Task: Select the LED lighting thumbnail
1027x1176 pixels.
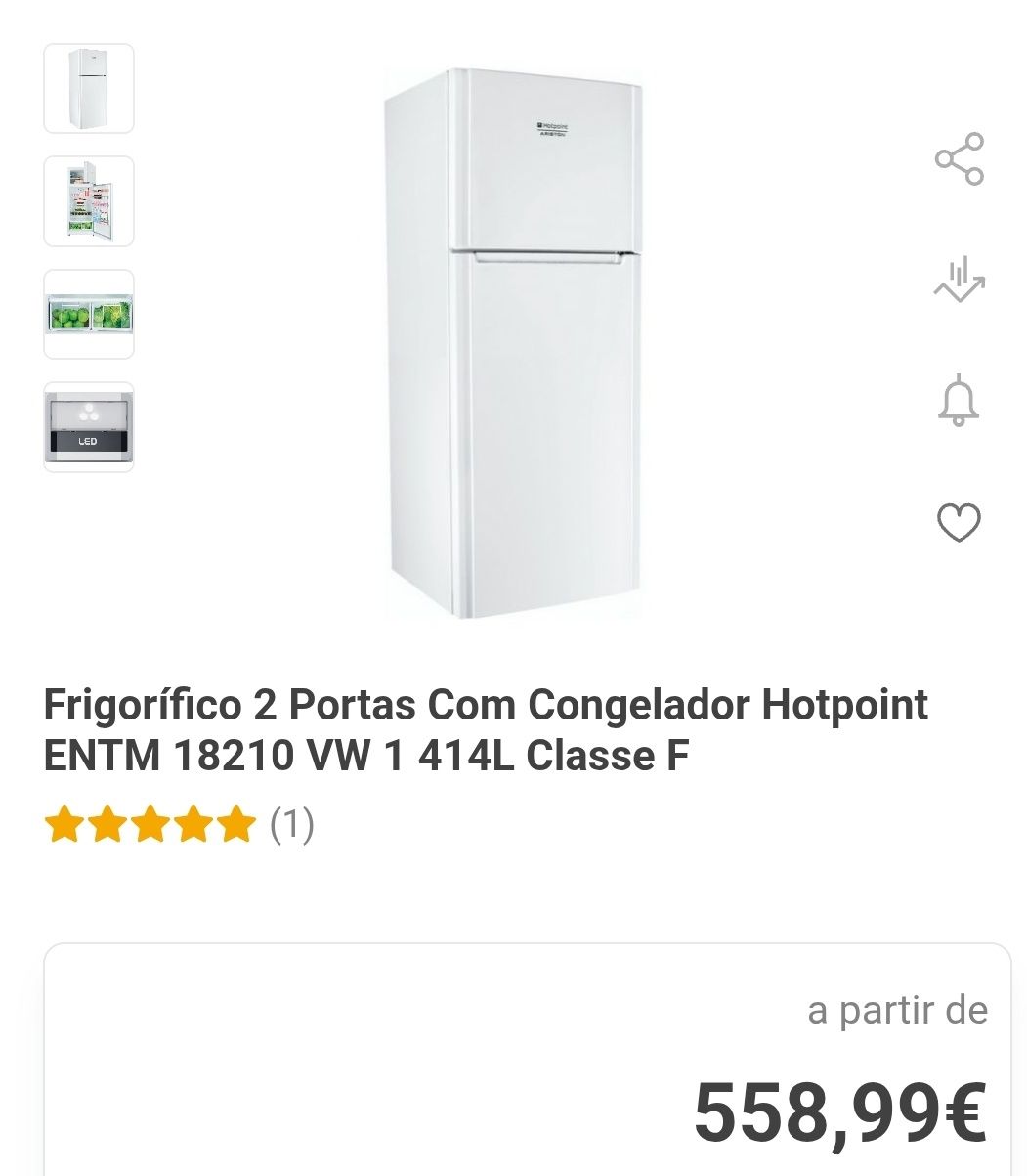Action: tap(89, 427)
